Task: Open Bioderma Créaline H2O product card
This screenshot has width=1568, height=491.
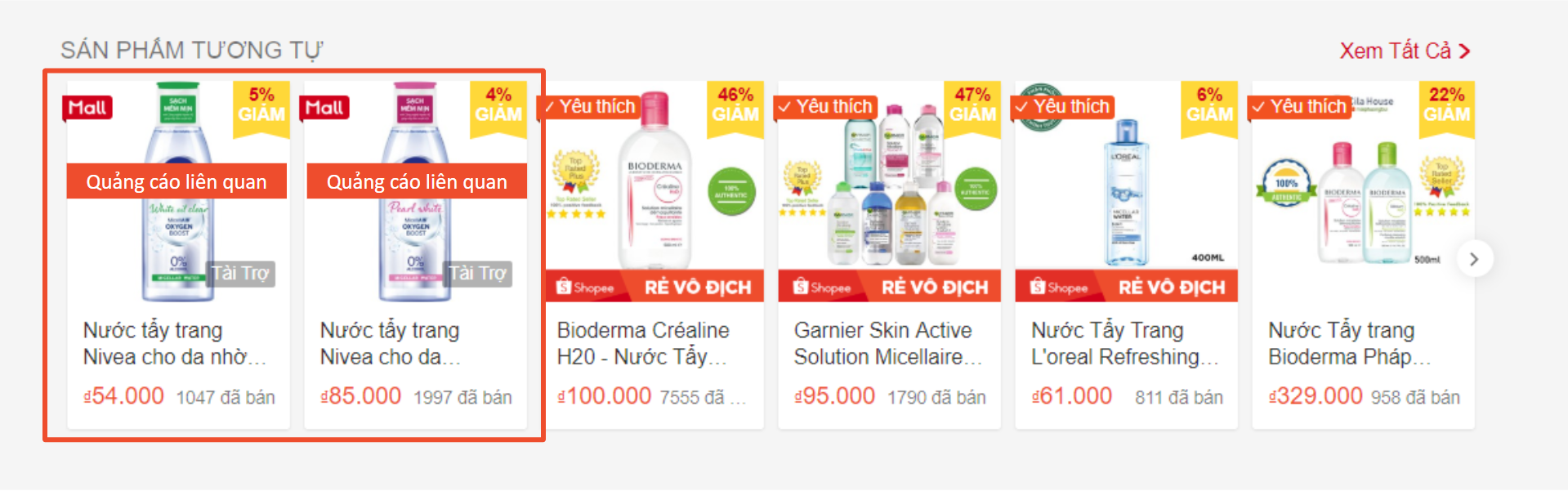Action: 653,343
